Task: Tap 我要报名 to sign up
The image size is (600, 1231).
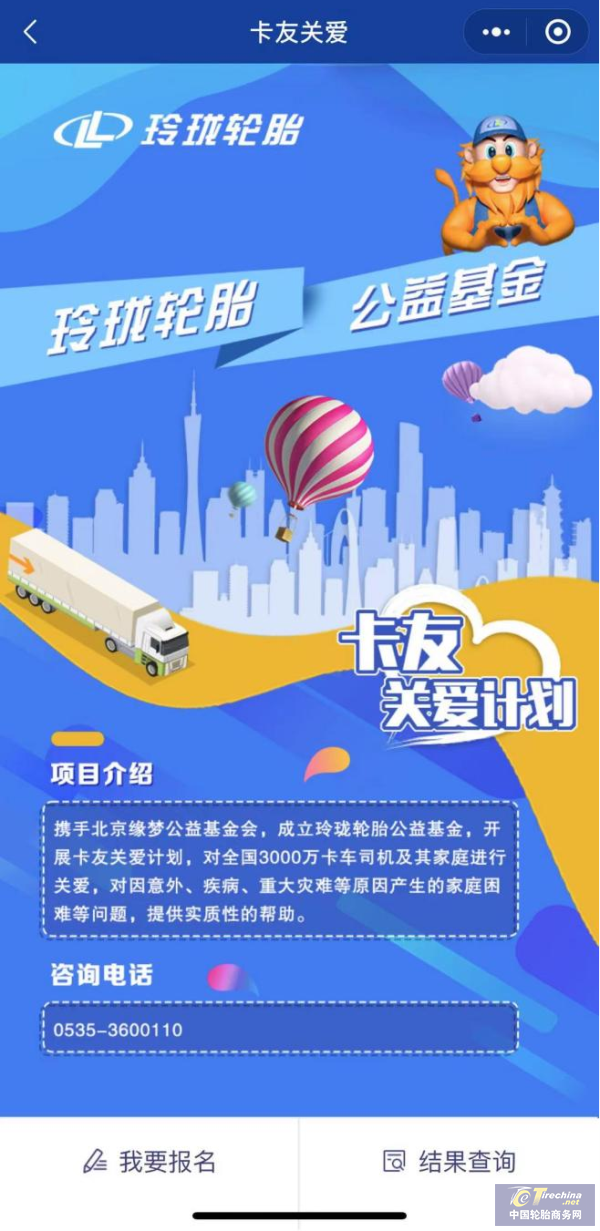Action: [150, 1161]
